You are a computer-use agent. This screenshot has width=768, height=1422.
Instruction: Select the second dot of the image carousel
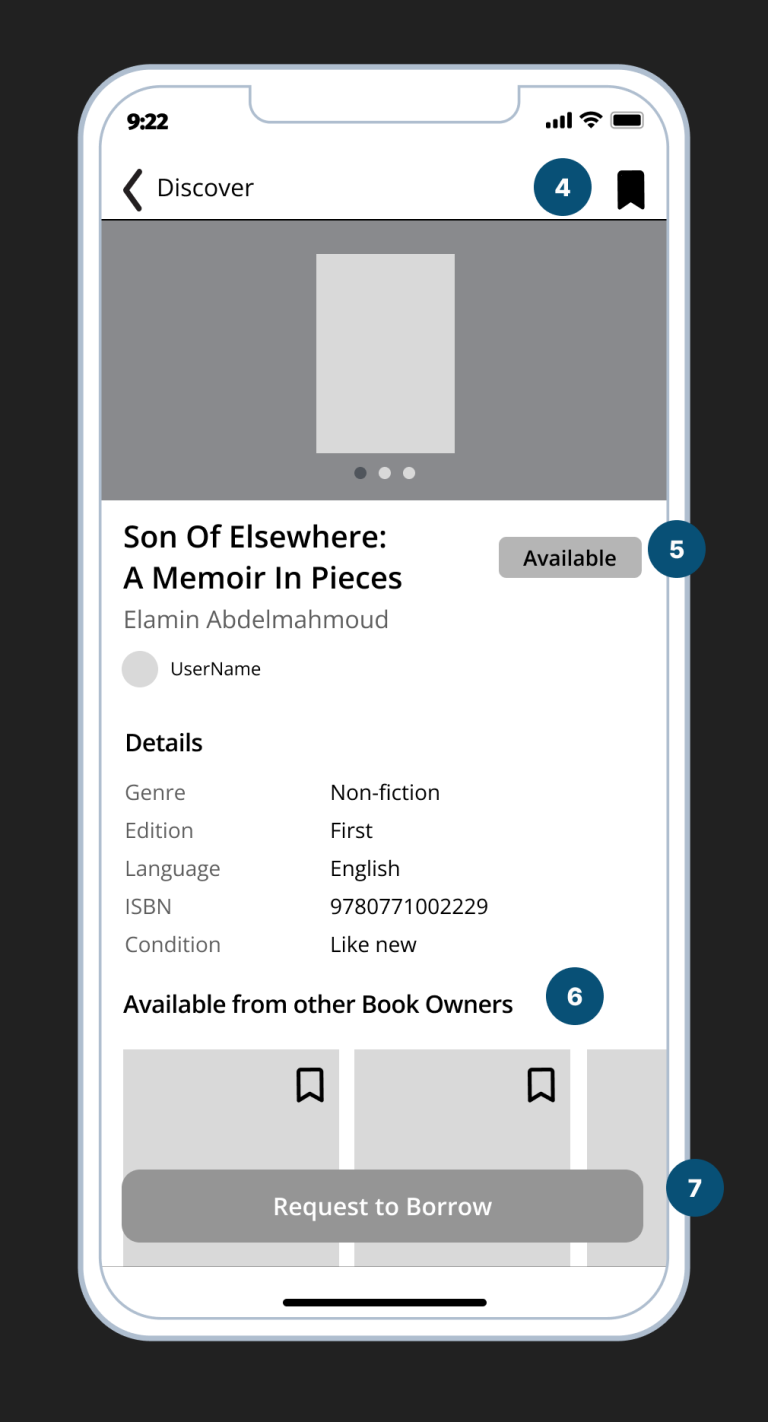pos(385,473)
